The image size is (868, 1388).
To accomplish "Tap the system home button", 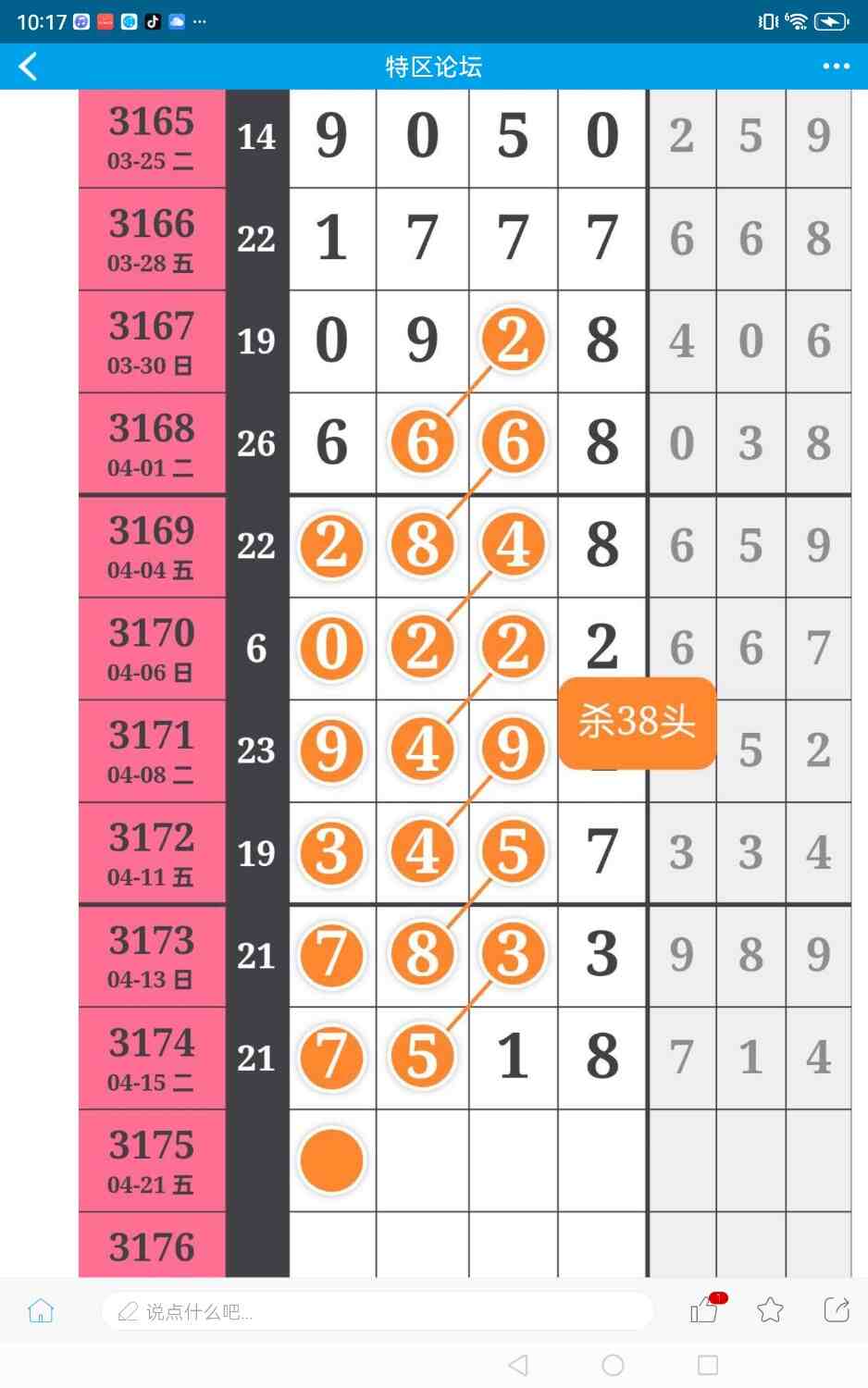I will (x=613, y=1365).
